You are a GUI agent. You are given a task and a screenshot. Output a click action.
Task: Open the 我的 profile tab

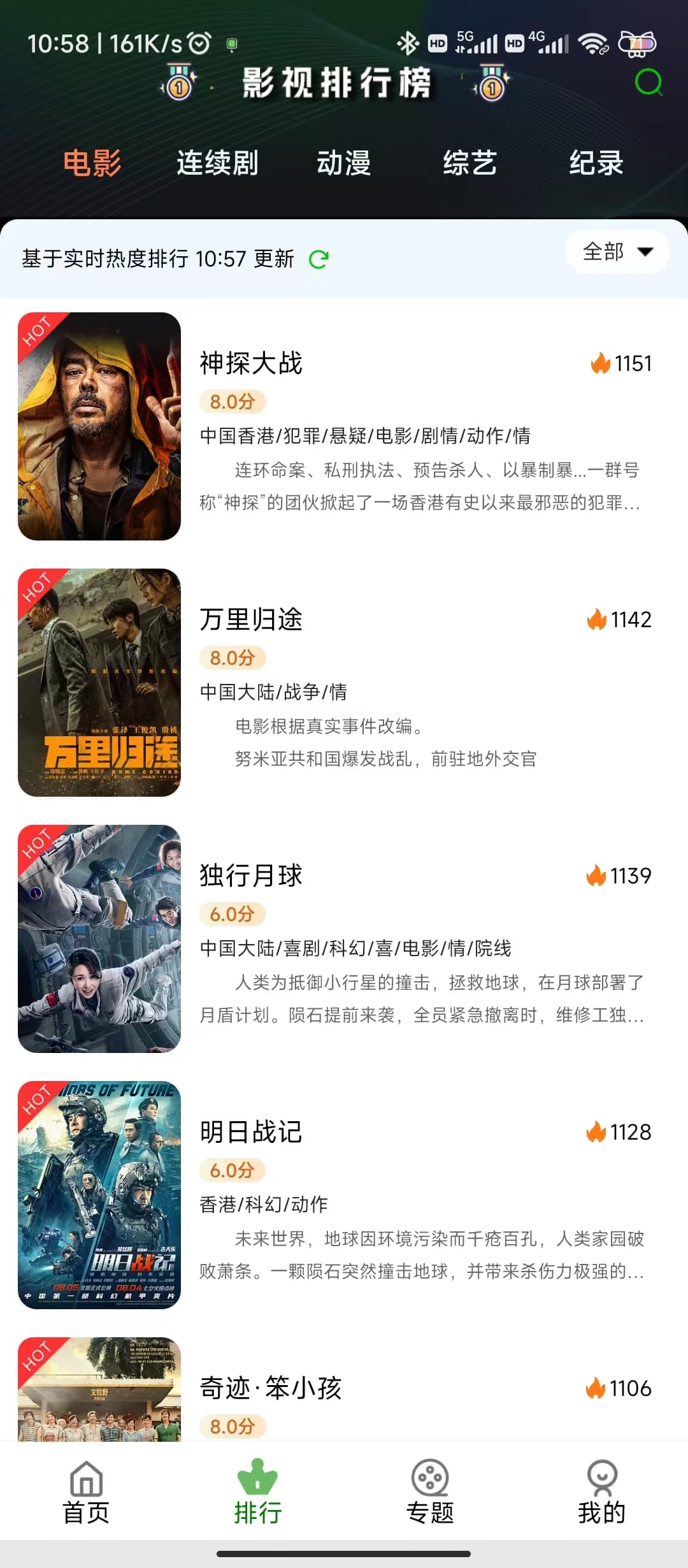click(601, 1492)
